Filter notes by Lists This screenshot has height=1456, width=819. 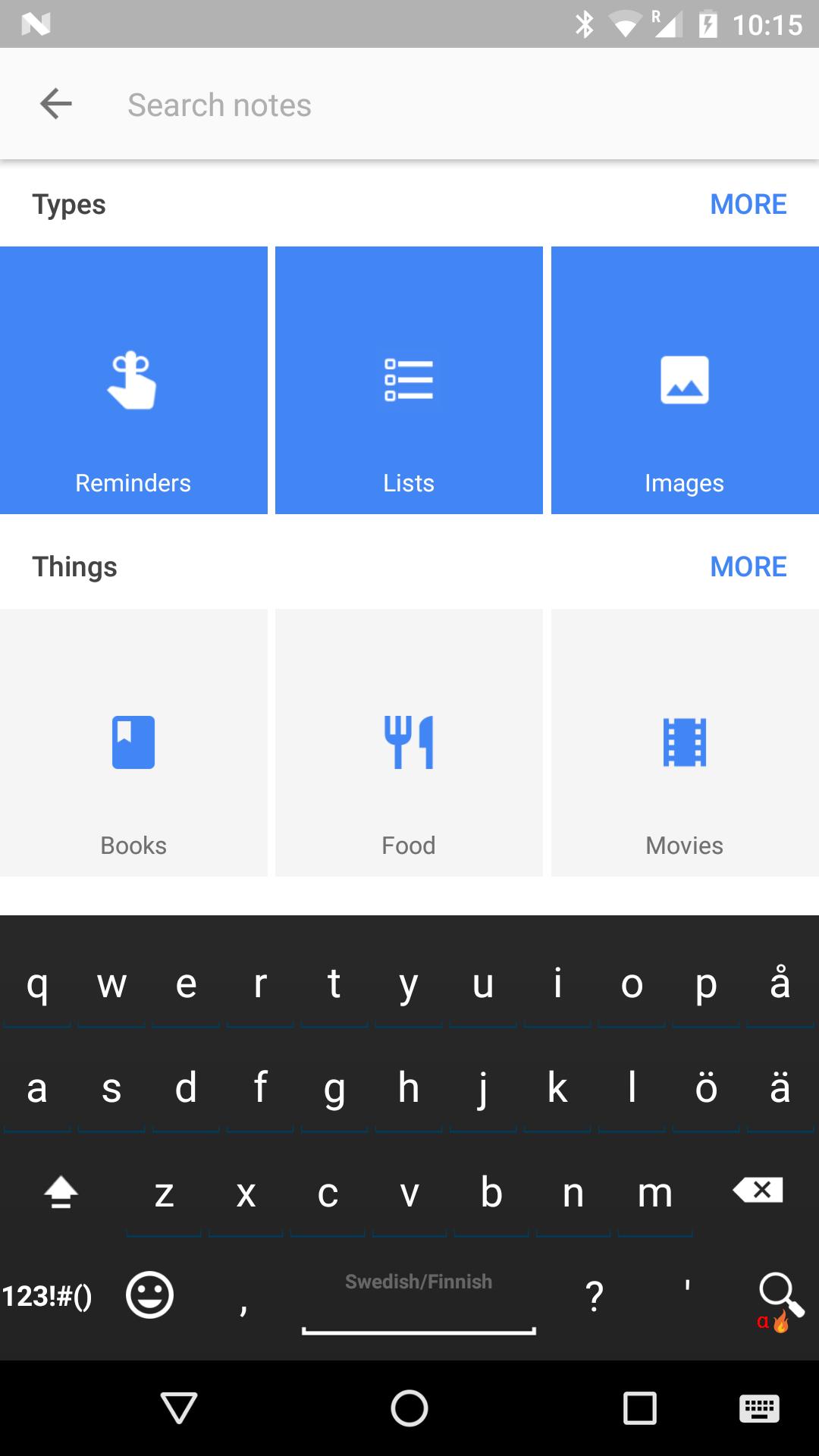409,380
